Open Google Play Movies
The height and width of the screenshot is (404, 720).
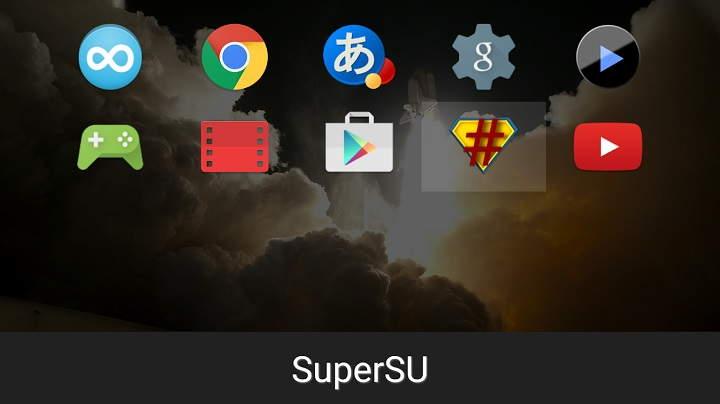point(234,147)
